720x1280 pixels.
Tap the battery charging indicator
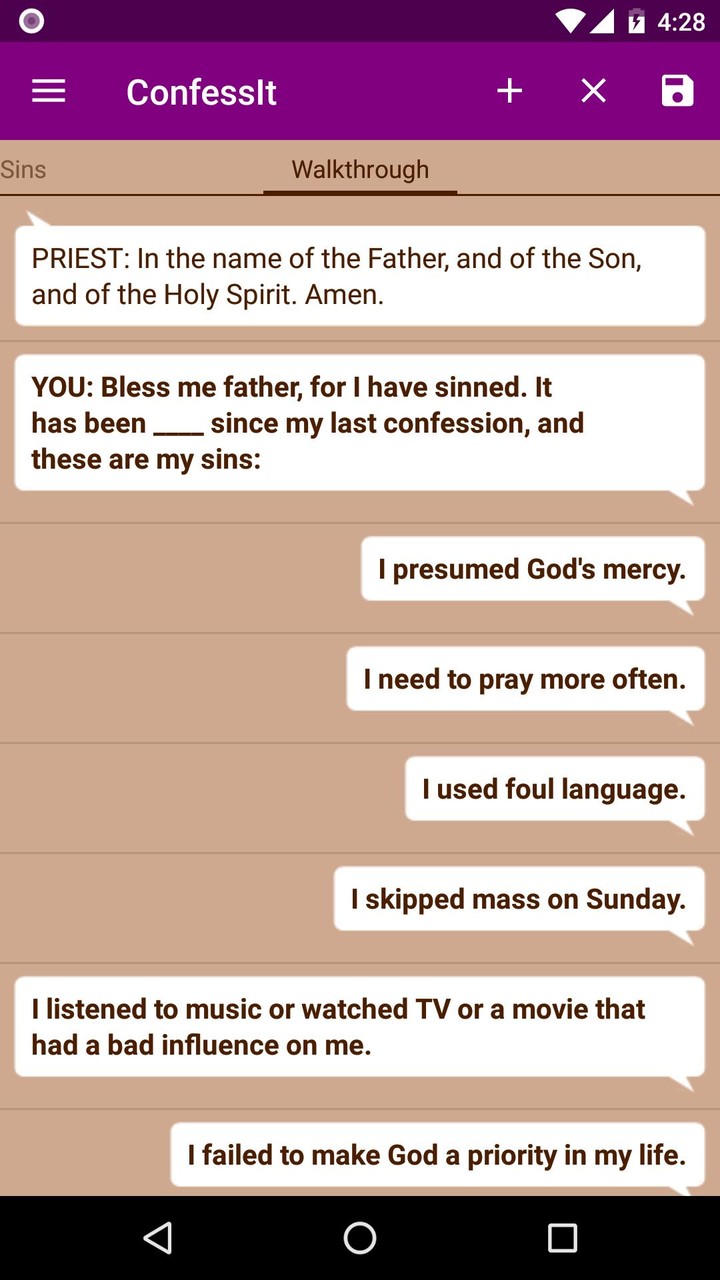(x=637, y=20)
